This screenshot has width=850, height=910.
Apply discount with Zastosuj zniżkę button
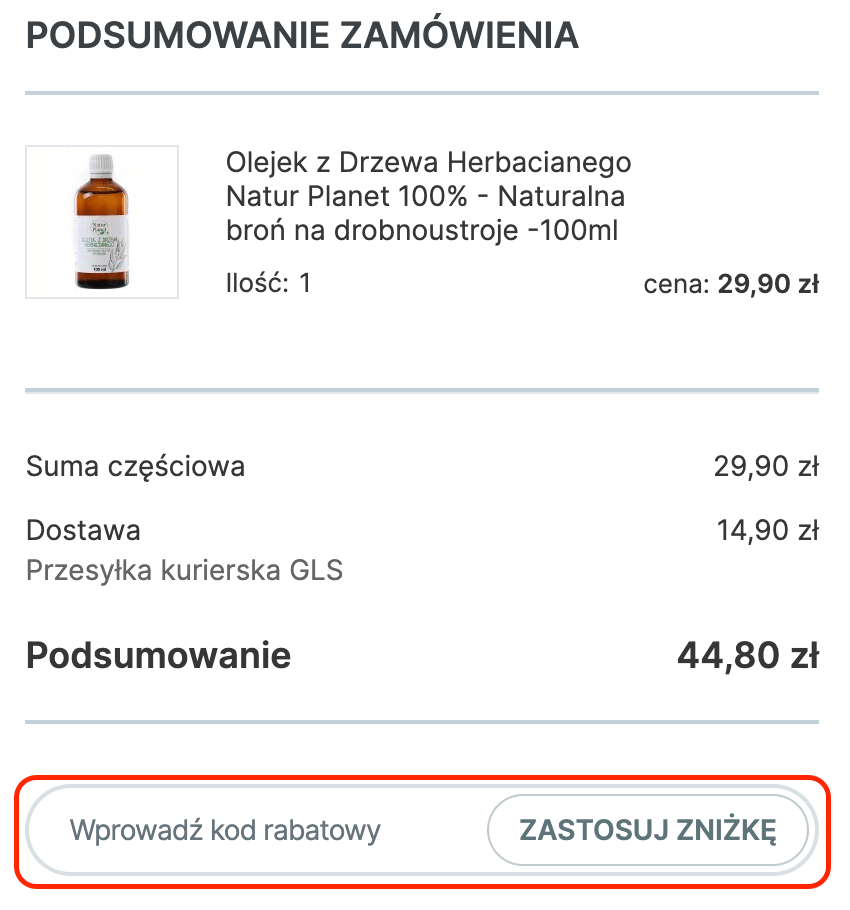(647, 830)
